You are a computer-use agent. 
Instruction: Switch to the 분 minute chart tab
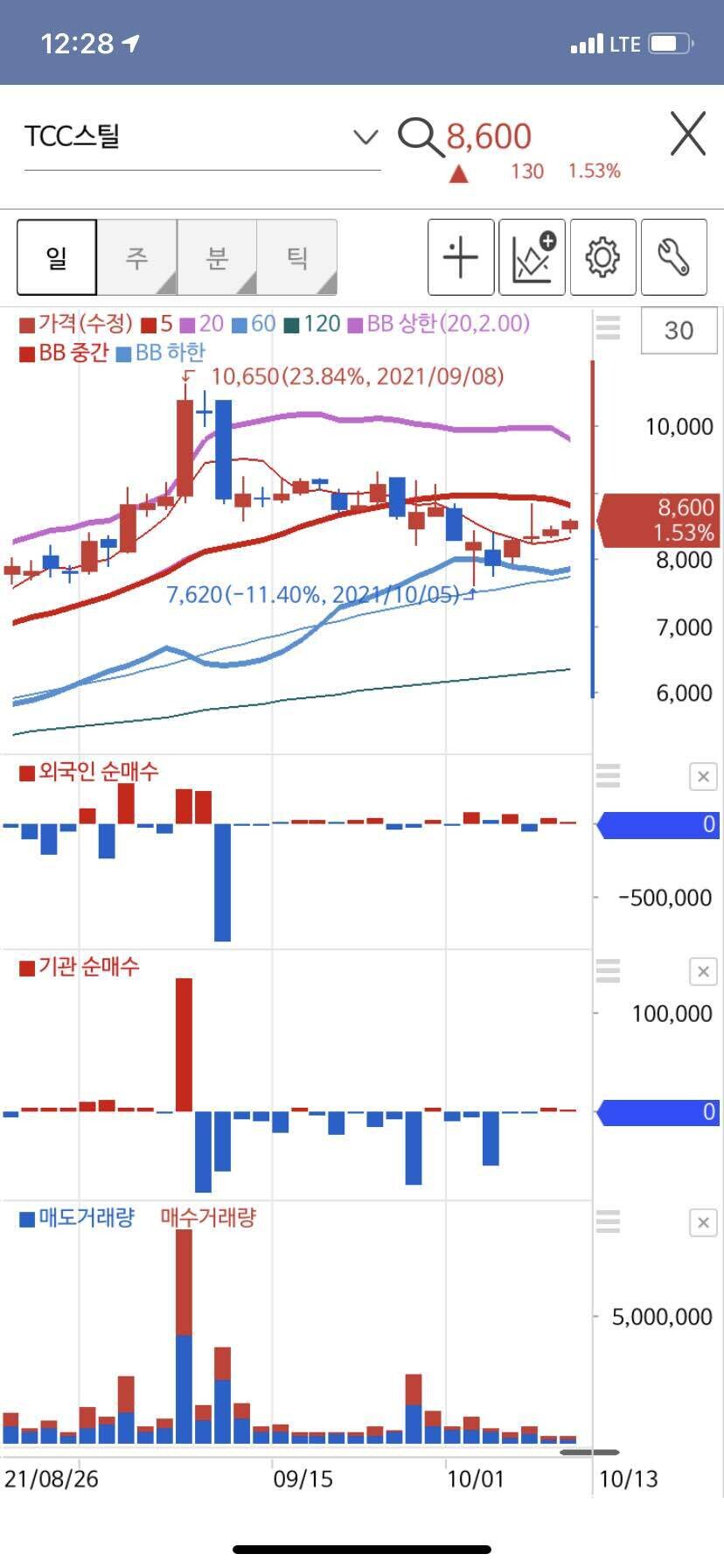click(x=217, y=256)
